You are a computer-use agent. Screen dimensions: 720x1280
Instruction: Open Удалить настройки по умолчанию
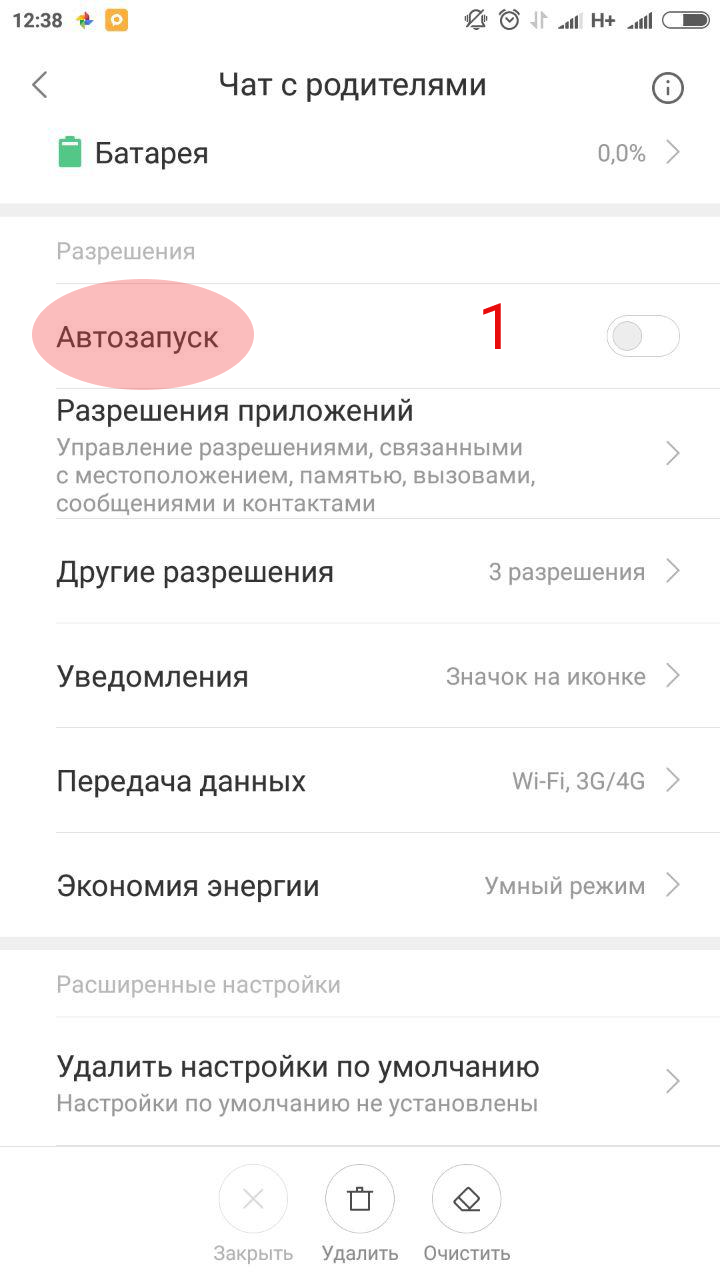coord(360,1082)
